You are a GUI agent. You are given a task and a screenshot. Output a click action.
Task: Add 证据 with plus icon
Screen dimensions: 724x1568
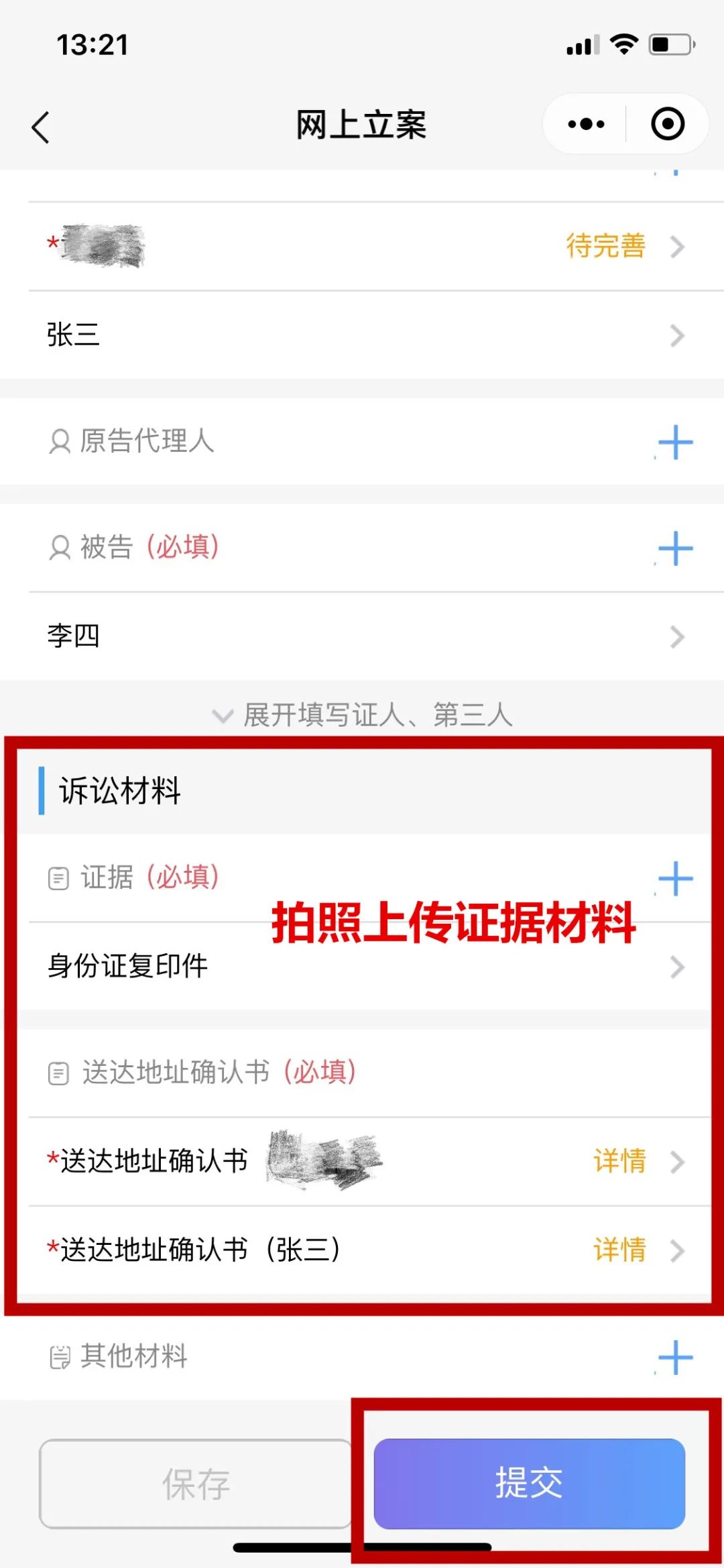[x=675, y=878]
